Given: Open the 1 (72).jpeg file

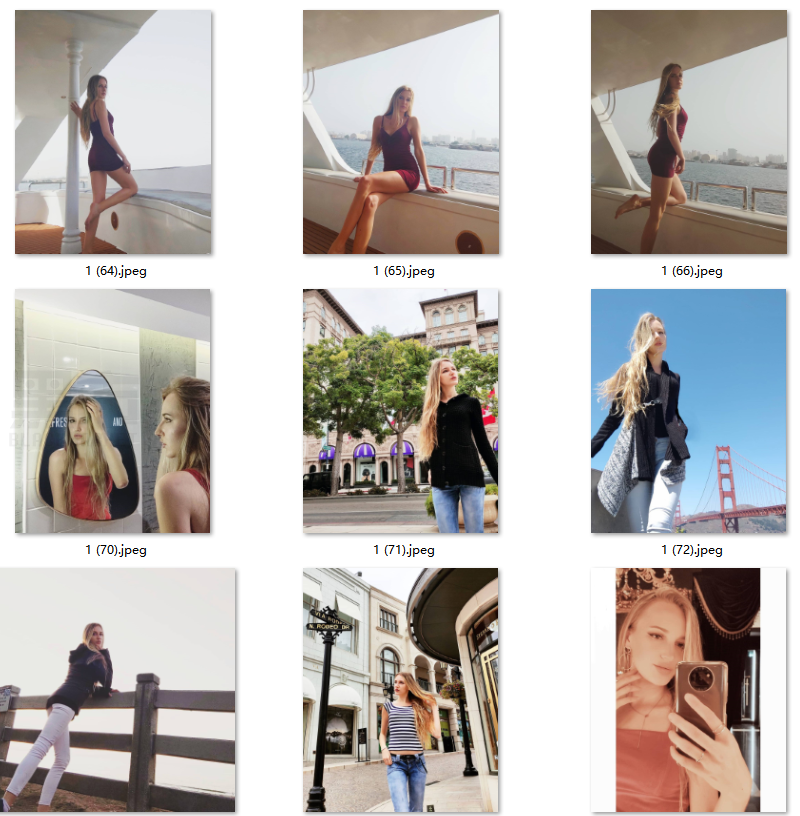Looking at the screenshot, I should (689, 411).
